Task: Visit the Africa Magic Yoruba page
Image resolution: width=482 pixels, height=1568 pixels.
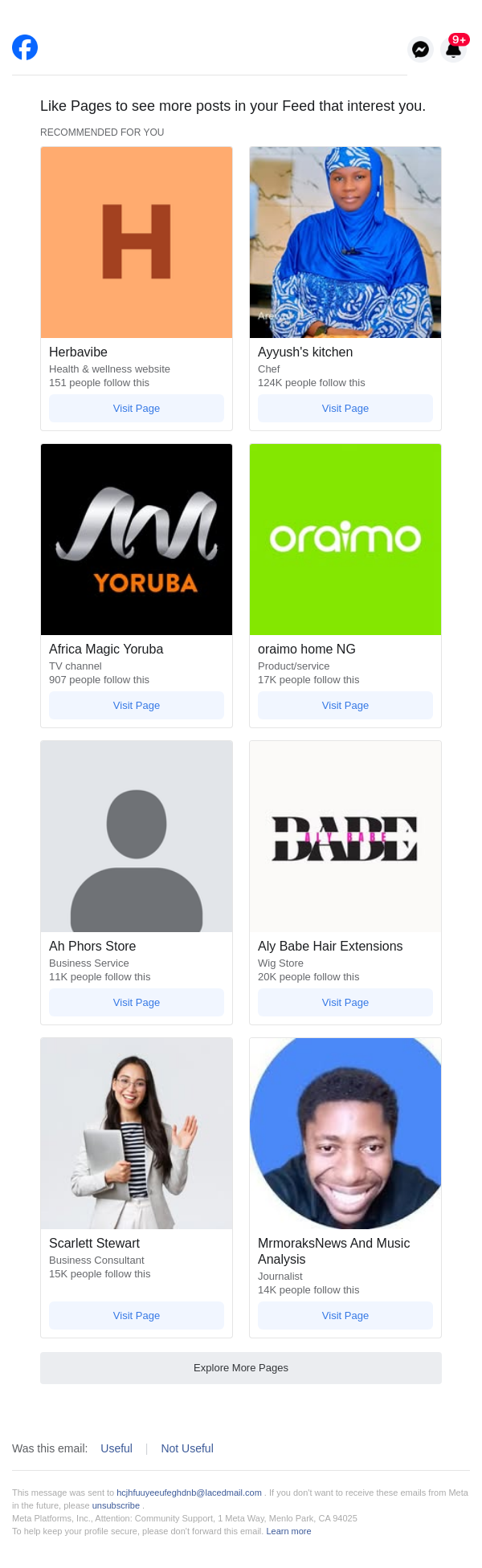Action: pos(137,706)
